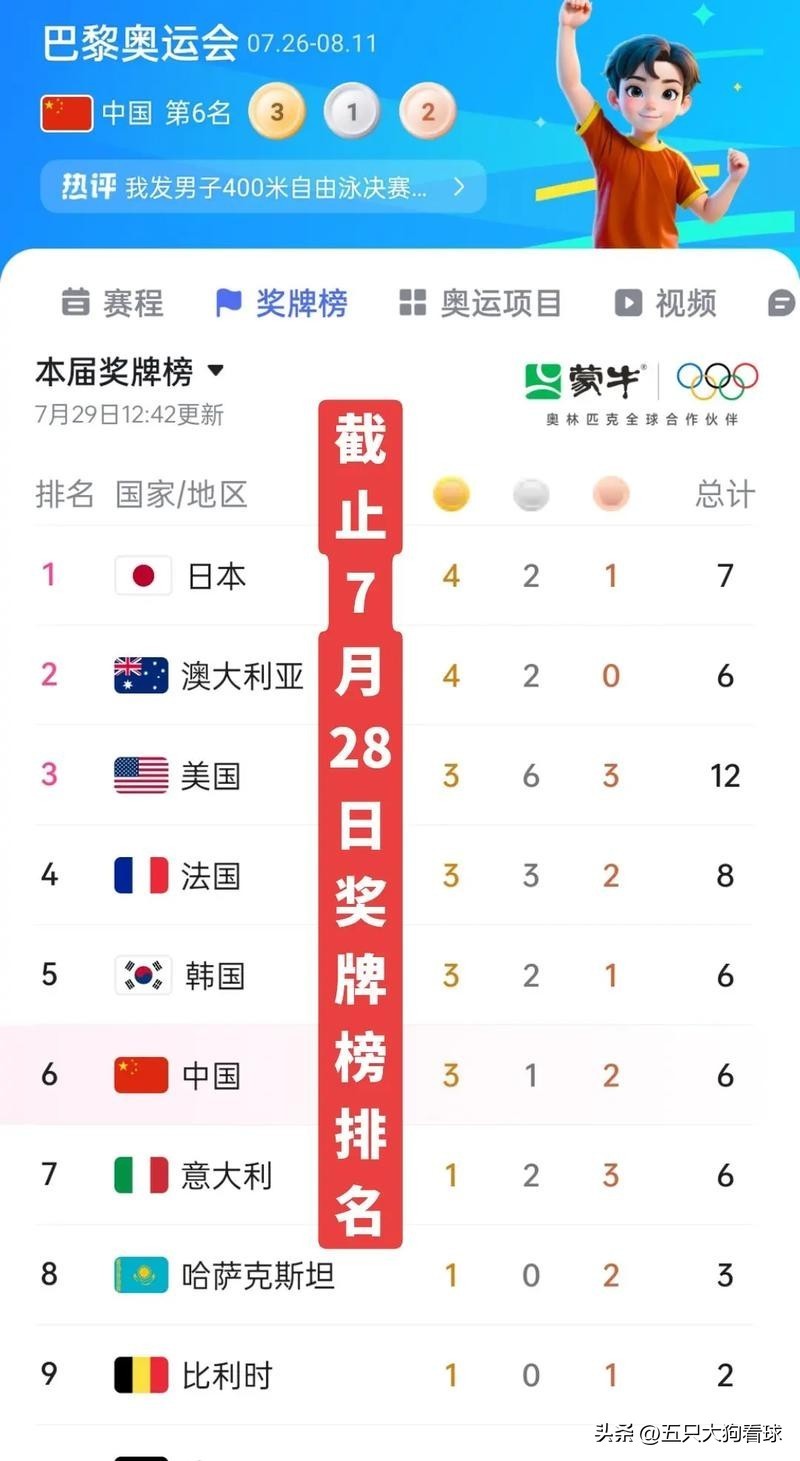View the 比利时 medal details

[x=395, y=1375]
